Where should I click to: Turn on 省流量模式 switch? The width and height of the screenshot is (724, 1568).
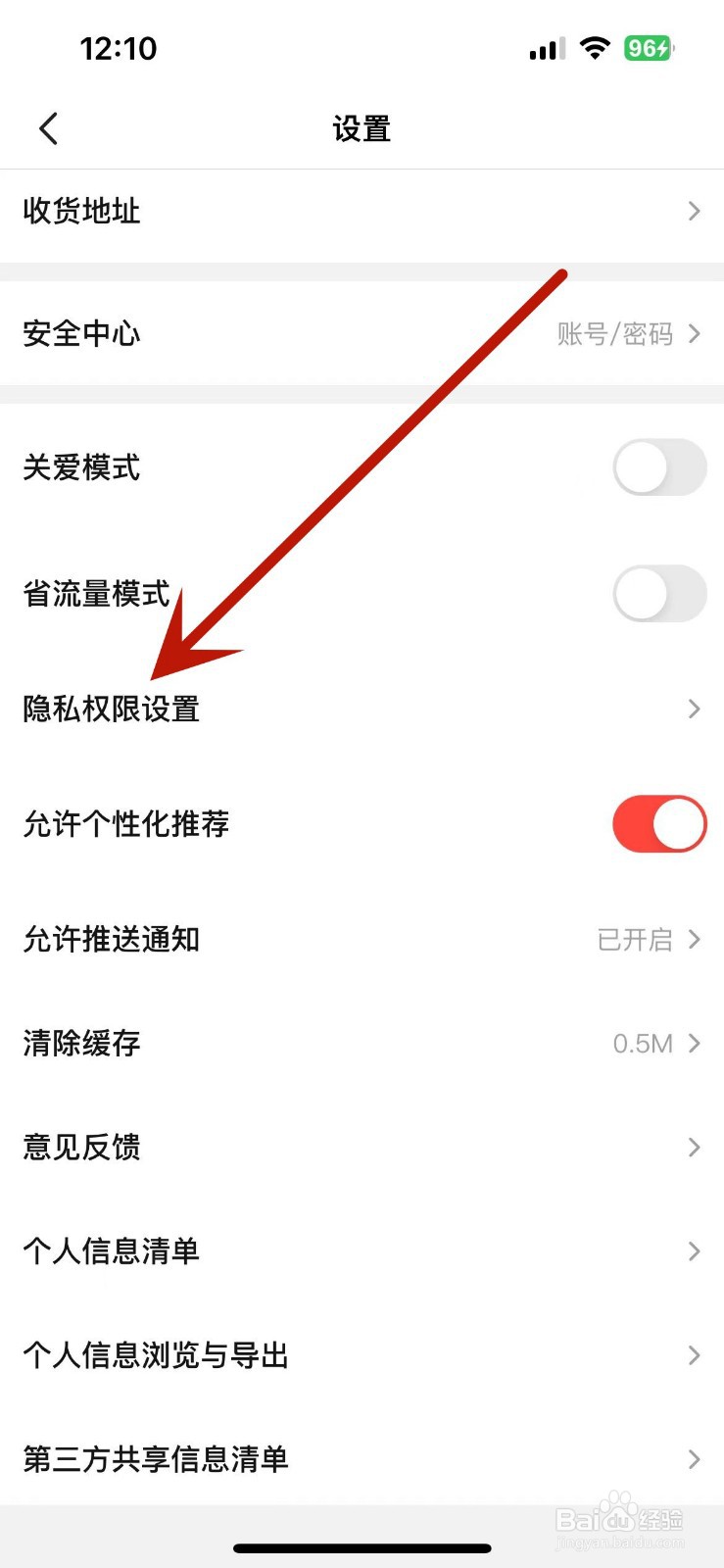[658, 594]
